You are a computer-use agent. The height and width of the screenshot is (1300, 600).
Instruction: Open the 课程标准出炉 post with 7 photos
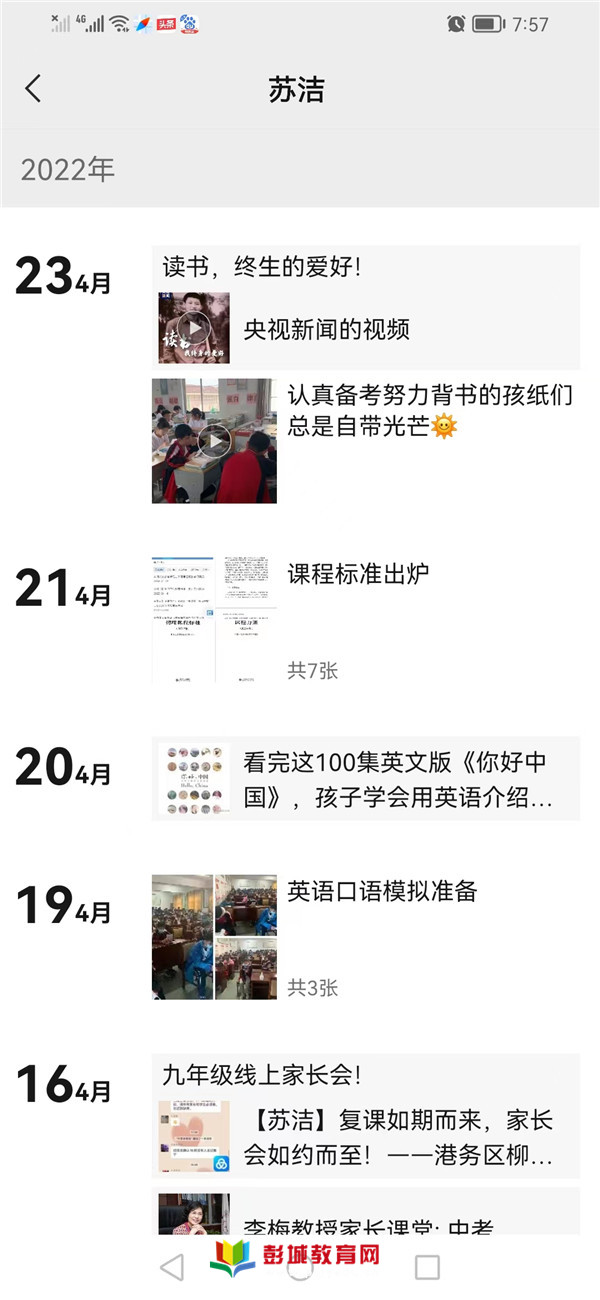(214, 620)
